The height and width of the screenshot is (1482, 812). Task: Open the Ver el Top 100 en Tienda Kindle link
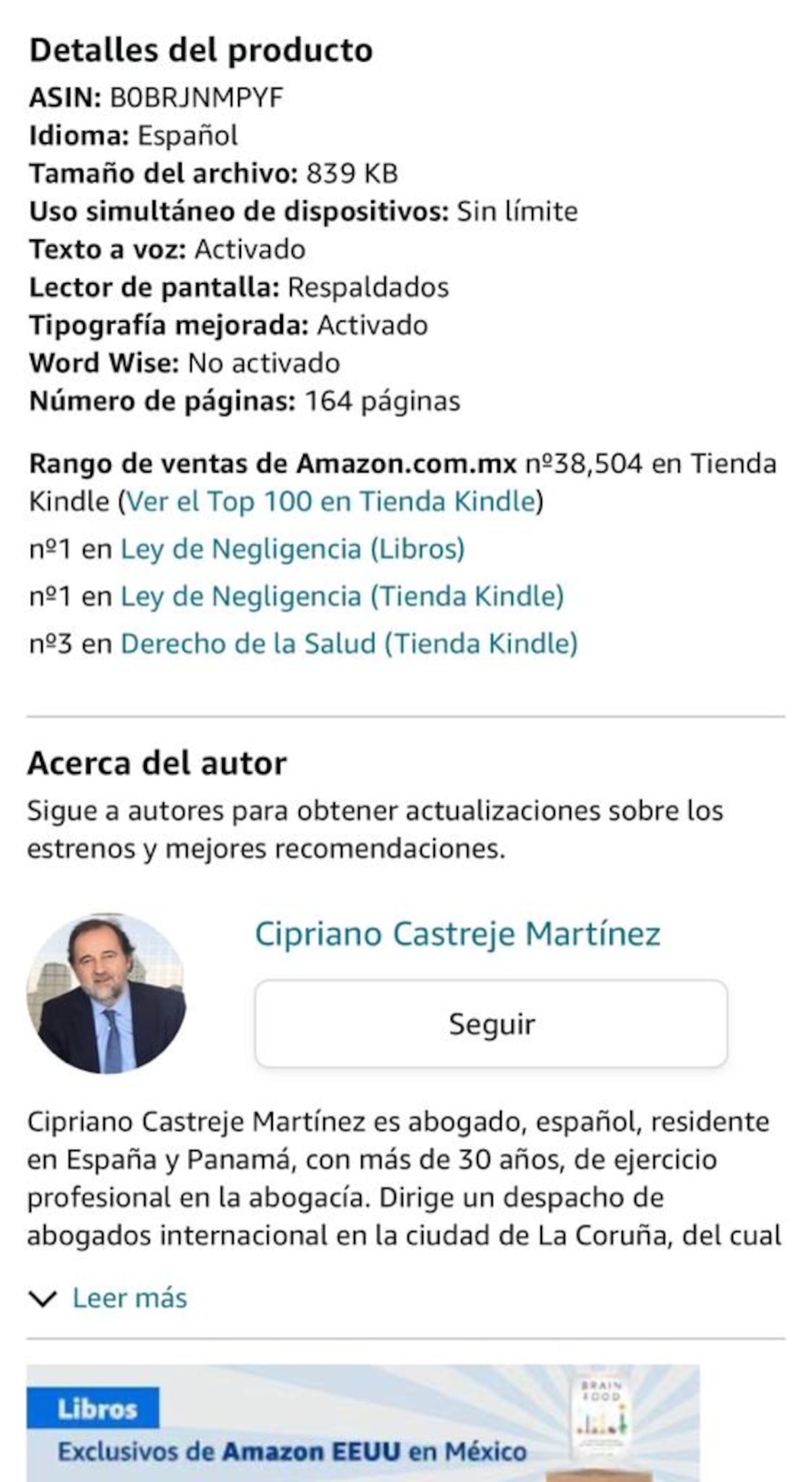(x=332, y=502)
